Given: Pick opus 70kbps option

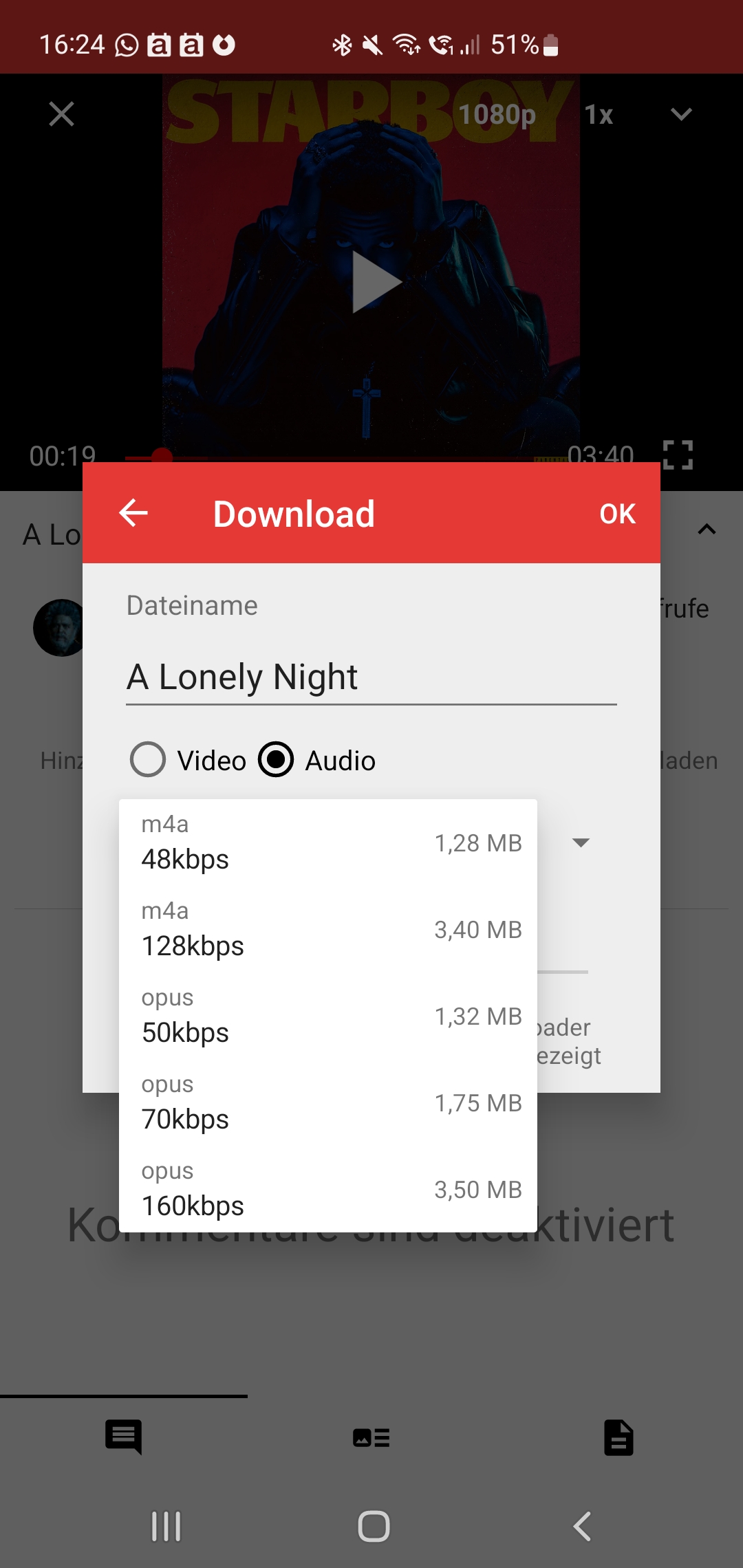Looking at the screenshot, I should point(327,1103).
